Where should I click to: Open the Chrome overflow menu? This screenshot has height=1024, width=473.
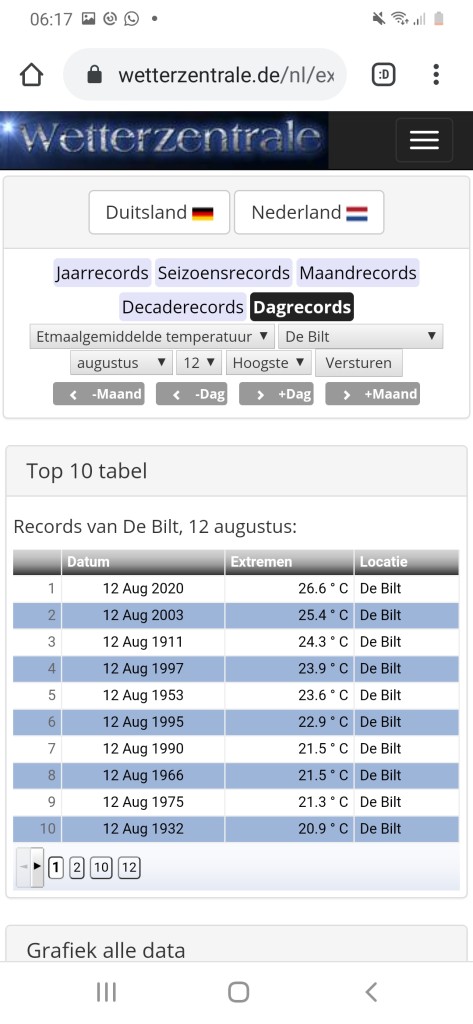(x=436, y=74)
